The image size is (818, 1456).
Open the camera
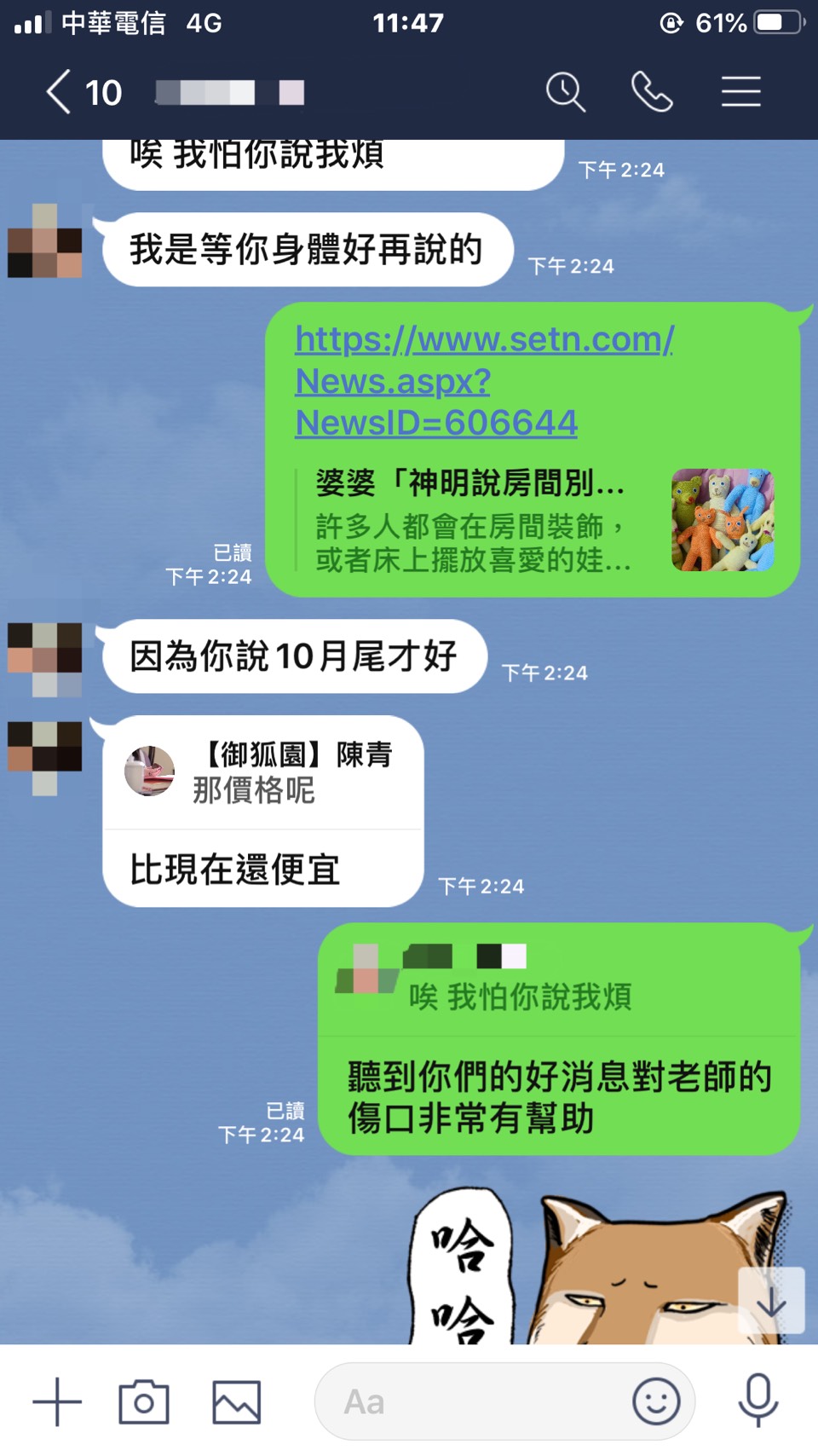pyautogui.click(x=144, y=1401)
